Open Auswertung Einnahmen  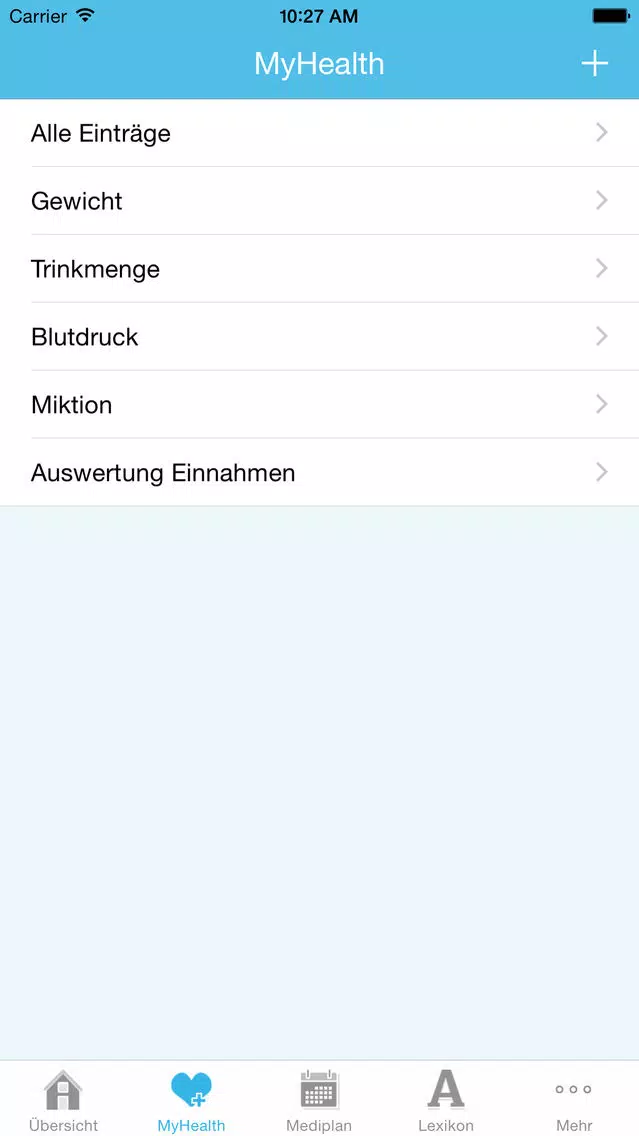point(320,472)
